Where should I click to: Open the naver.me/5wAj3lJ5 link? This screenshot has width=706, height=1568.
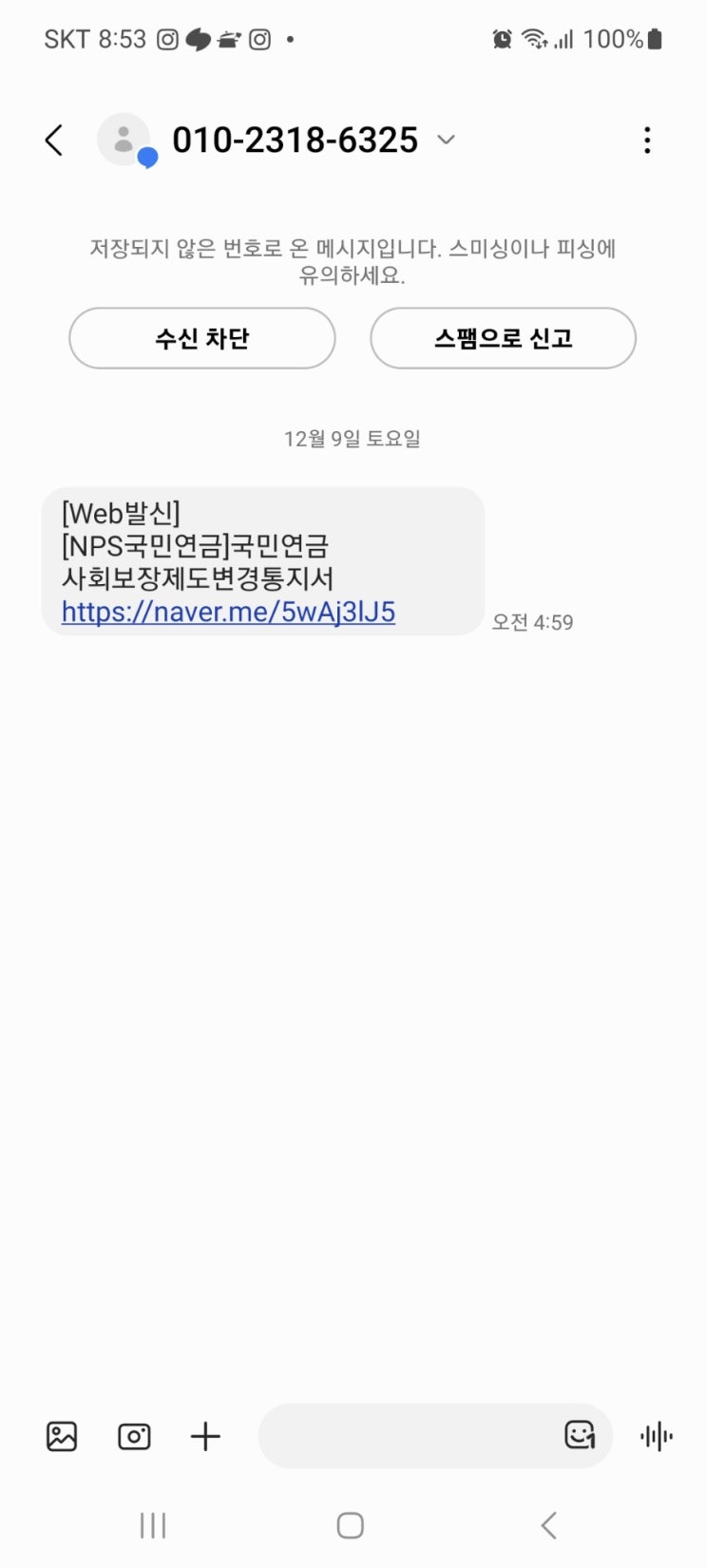coord(228,612)
